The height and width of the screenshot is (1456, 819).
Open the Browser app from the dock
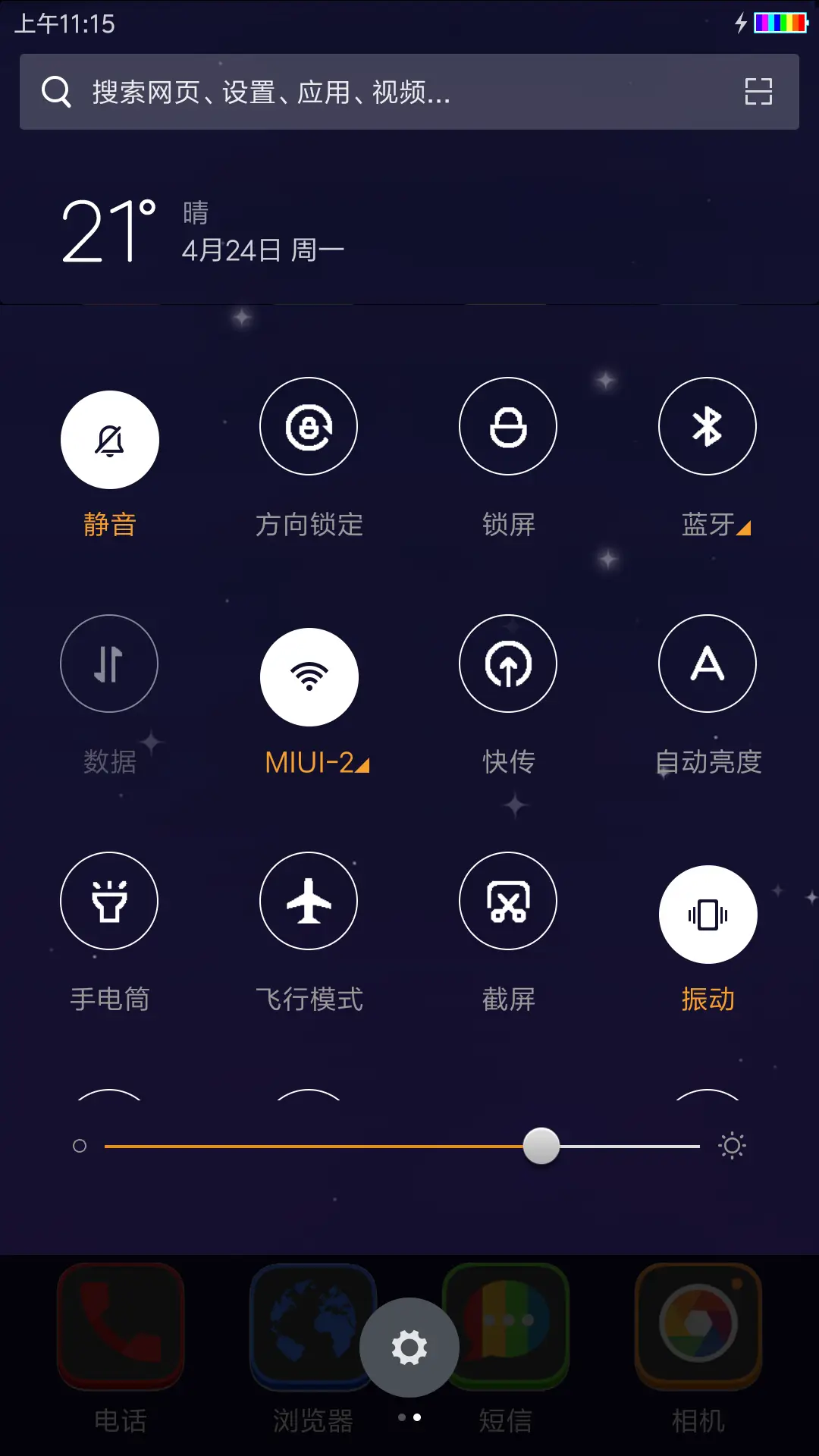[311, 1327]
